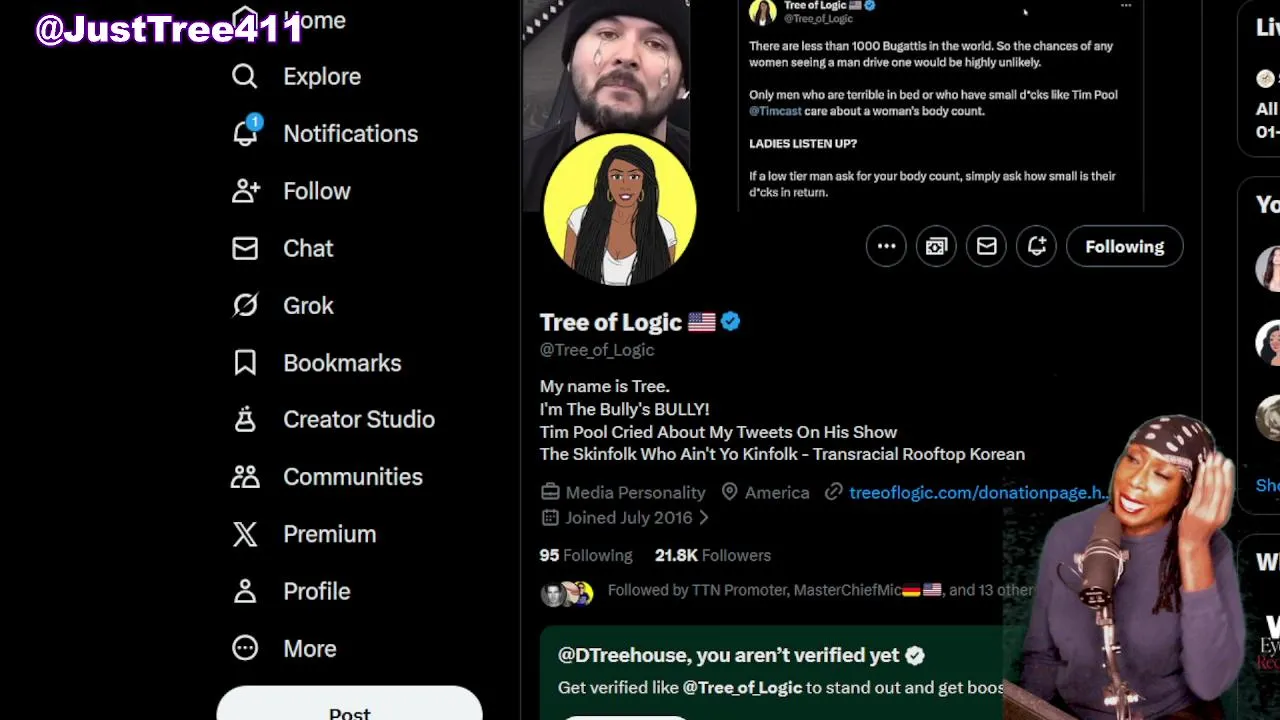The height and width of the screenshot is (720, 1280).
Task: Turn on post notifications with the bell-plus icon
Action: (x=1036, y=247)
